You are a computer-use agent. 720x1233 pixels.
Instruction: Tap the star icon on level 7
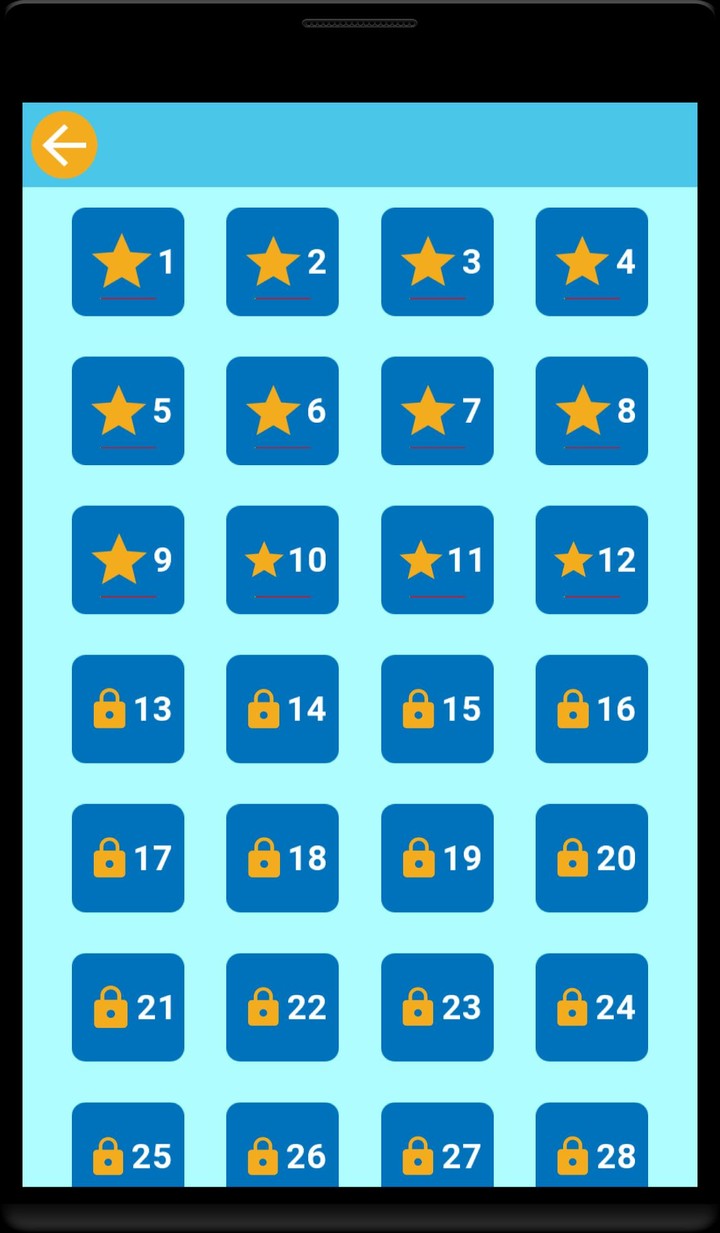(x=425, y=408)
